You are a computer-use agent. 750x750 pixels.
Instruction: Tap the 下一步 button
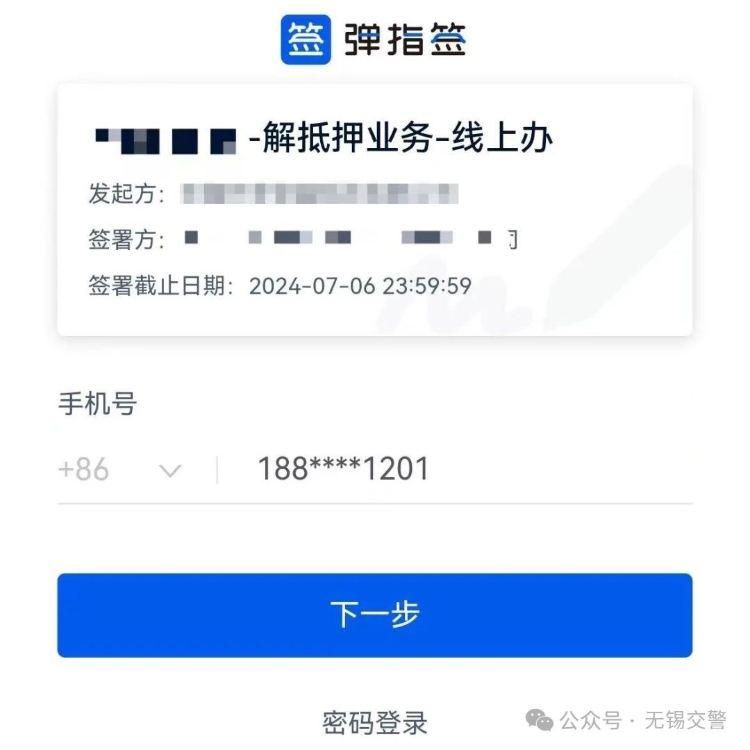coord(375,615)
